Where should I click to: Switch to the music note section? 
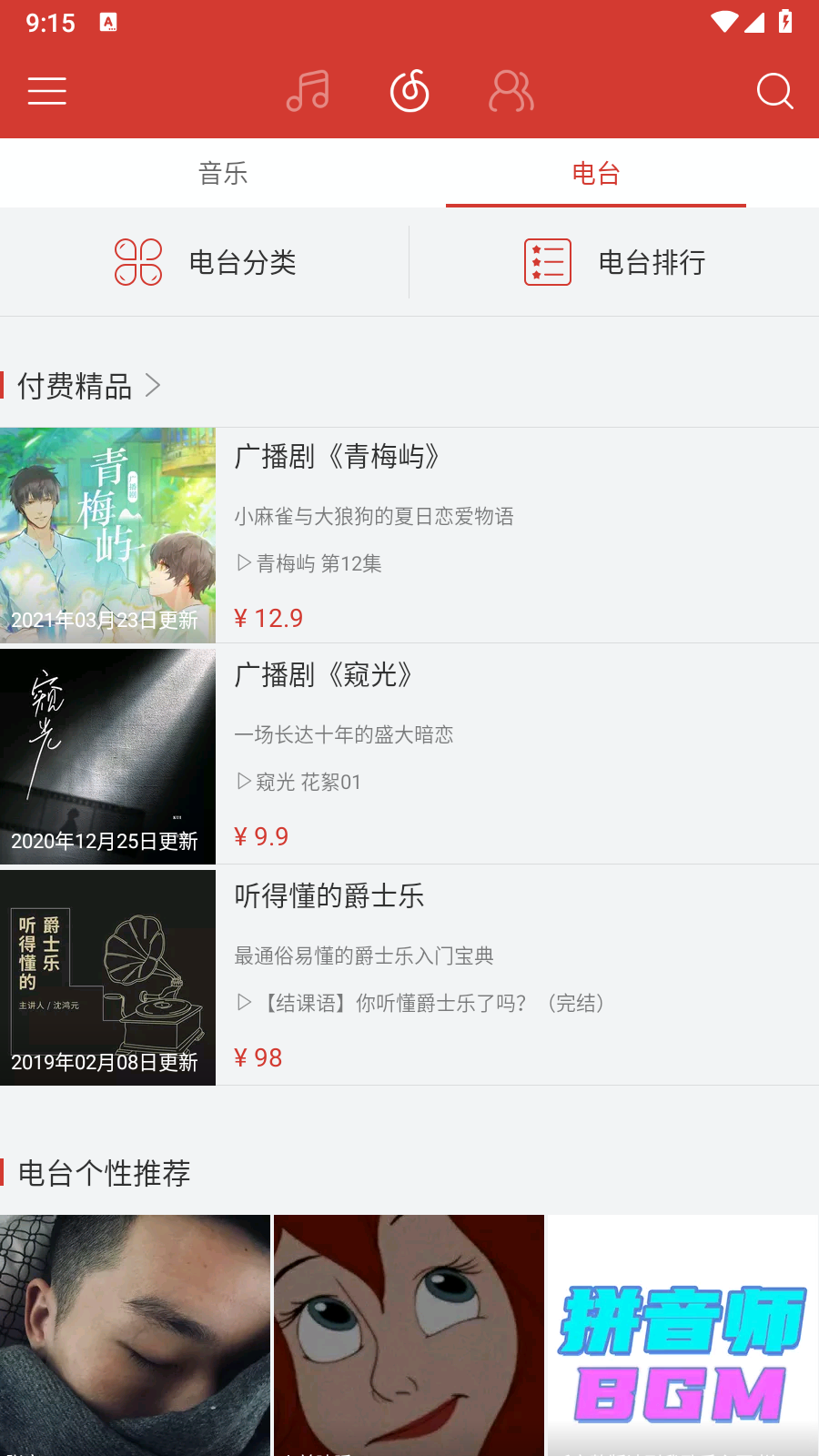pos(308,91)
